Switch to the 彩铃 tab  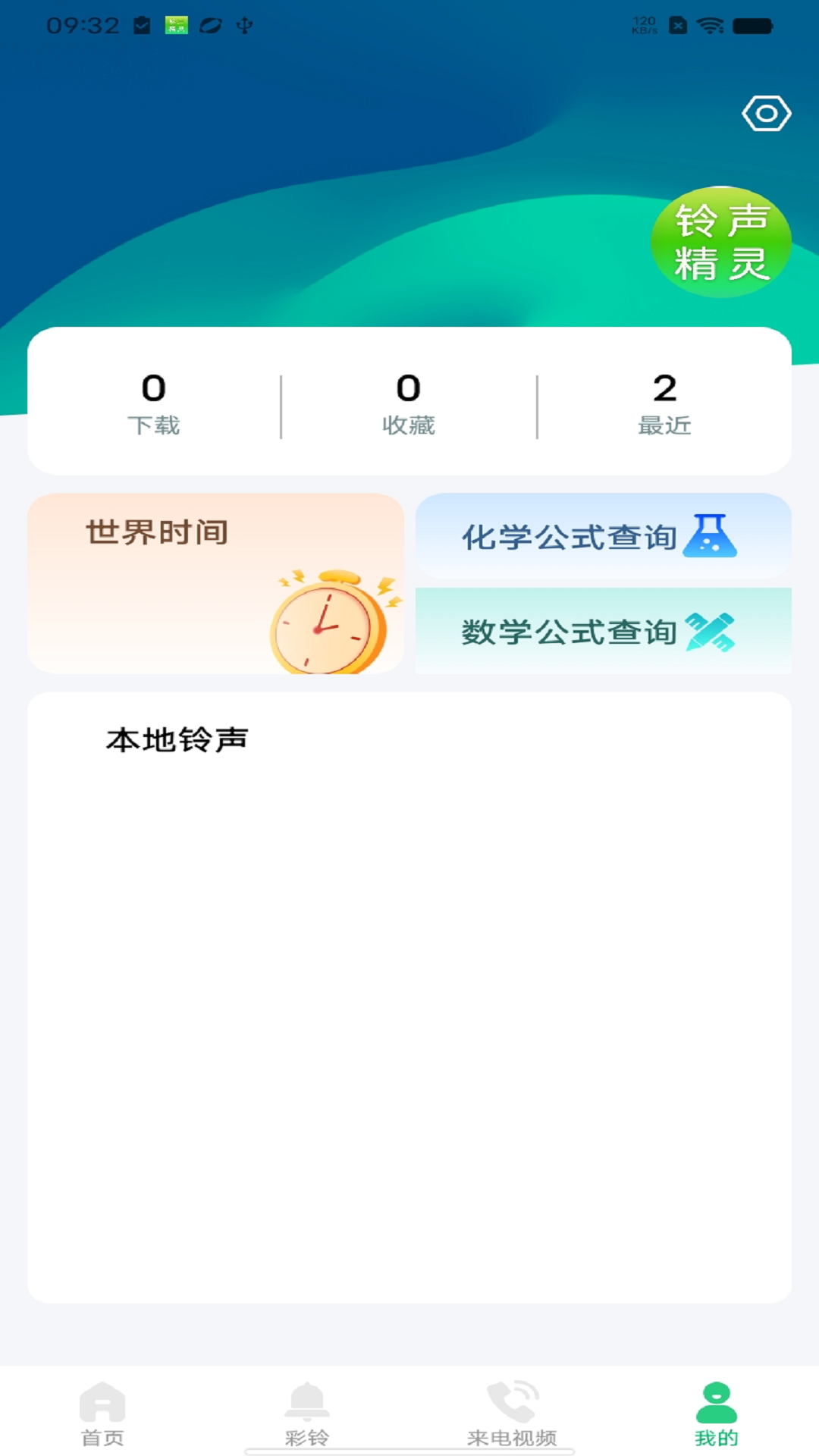point(307,1414)
